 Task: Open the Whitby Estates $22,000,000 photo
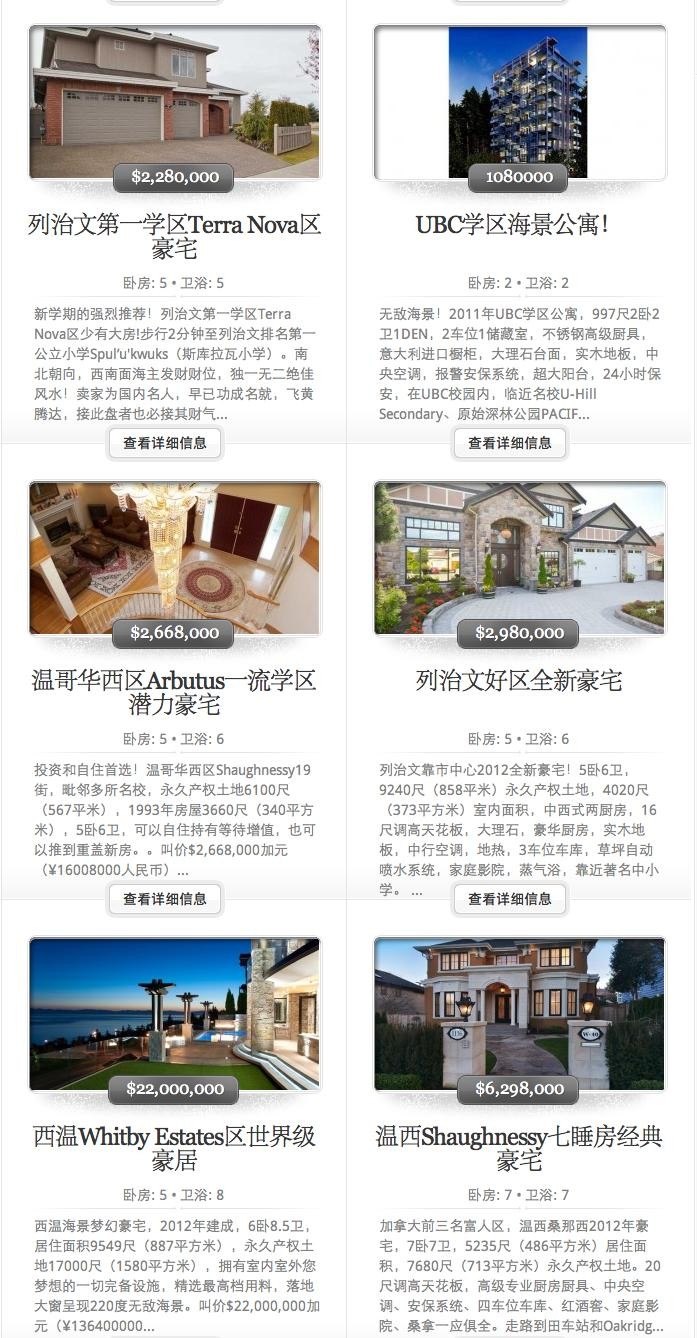tap(174, 1012)
